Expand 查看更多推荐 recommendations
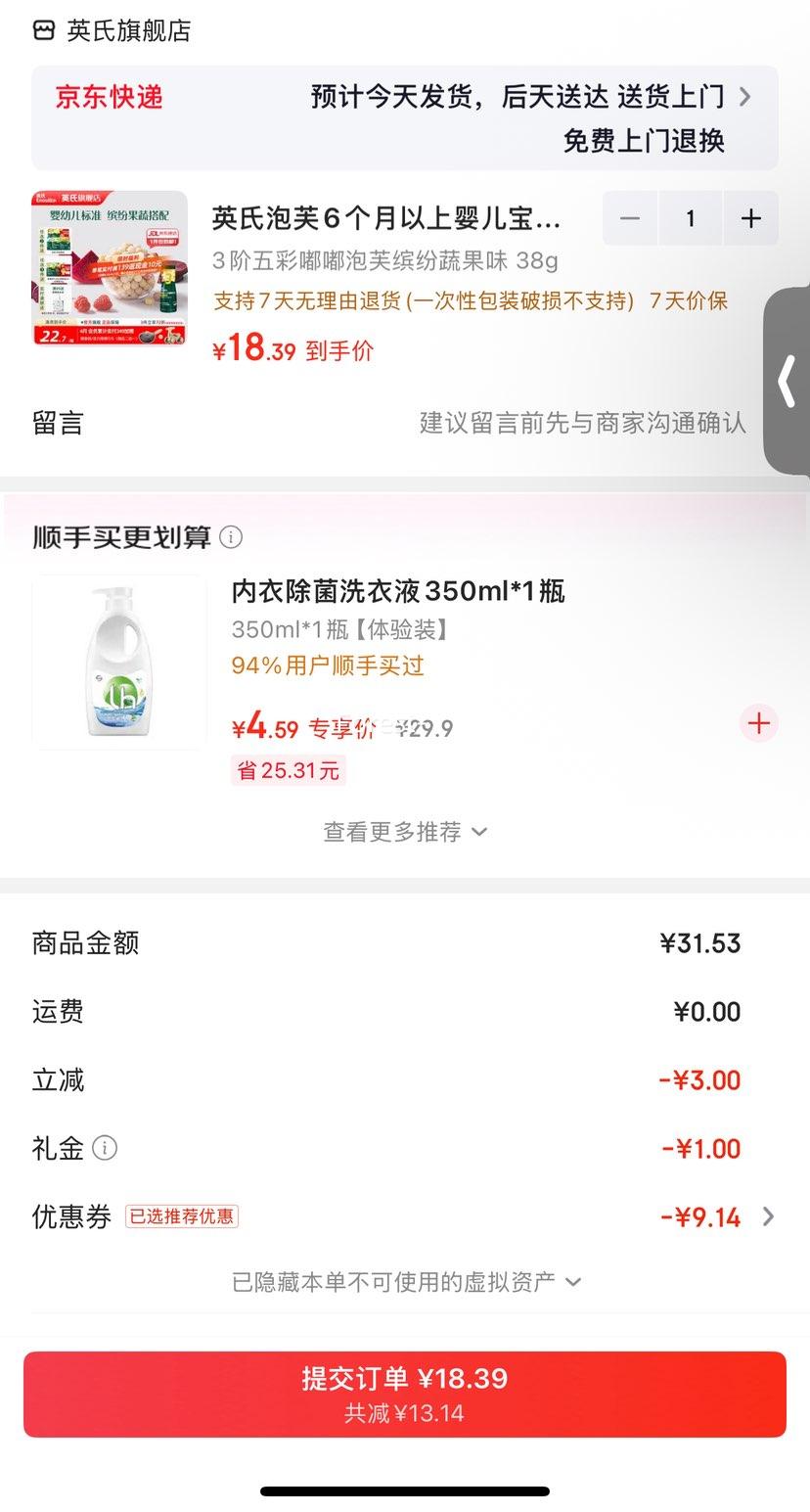The image size is (810, 1512). (404, 831)
